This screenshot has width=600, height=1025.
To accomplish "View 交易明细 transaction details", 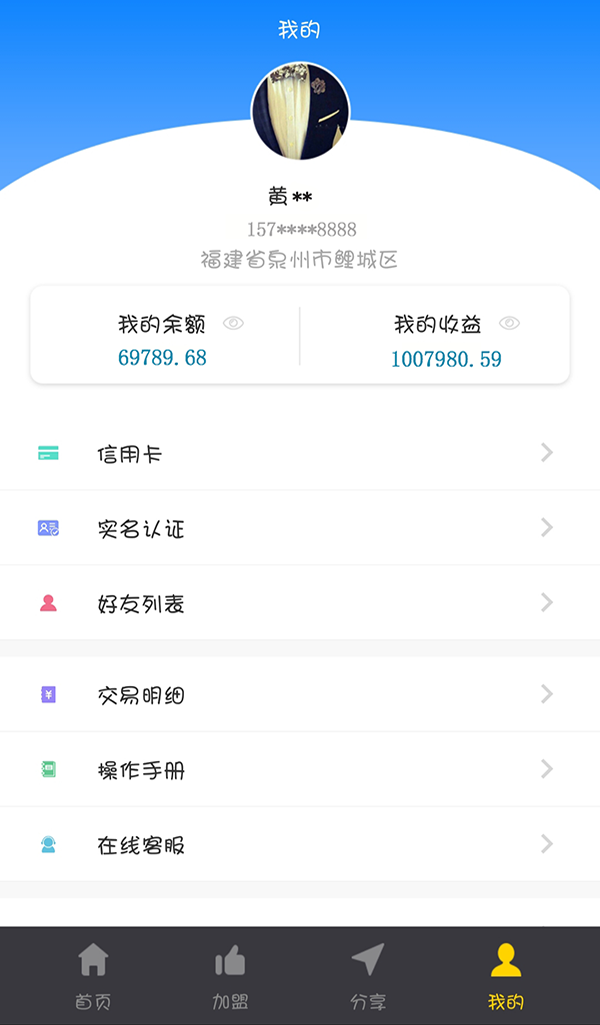I will (x=300, y=694).
